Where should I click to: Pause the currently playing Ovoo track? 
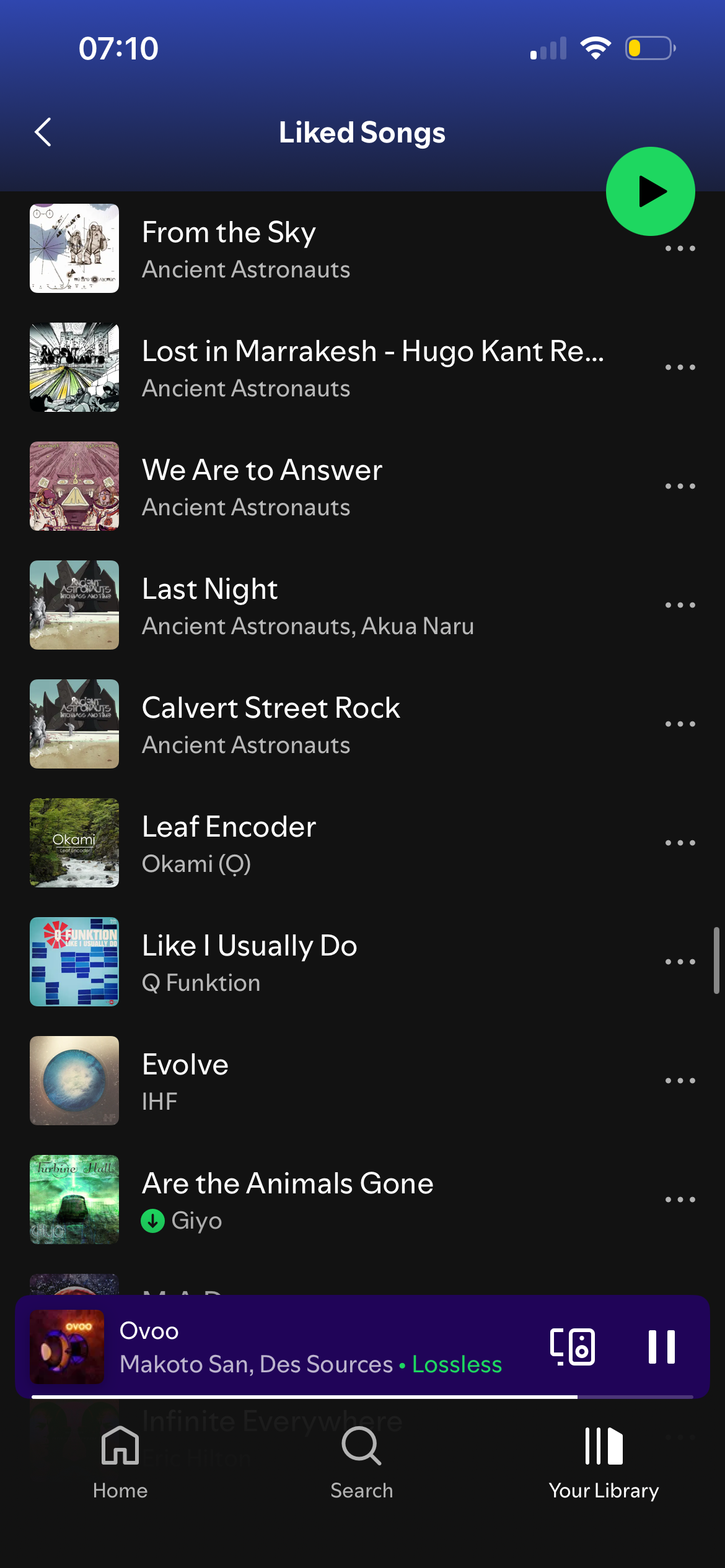tap(661, 1346)
